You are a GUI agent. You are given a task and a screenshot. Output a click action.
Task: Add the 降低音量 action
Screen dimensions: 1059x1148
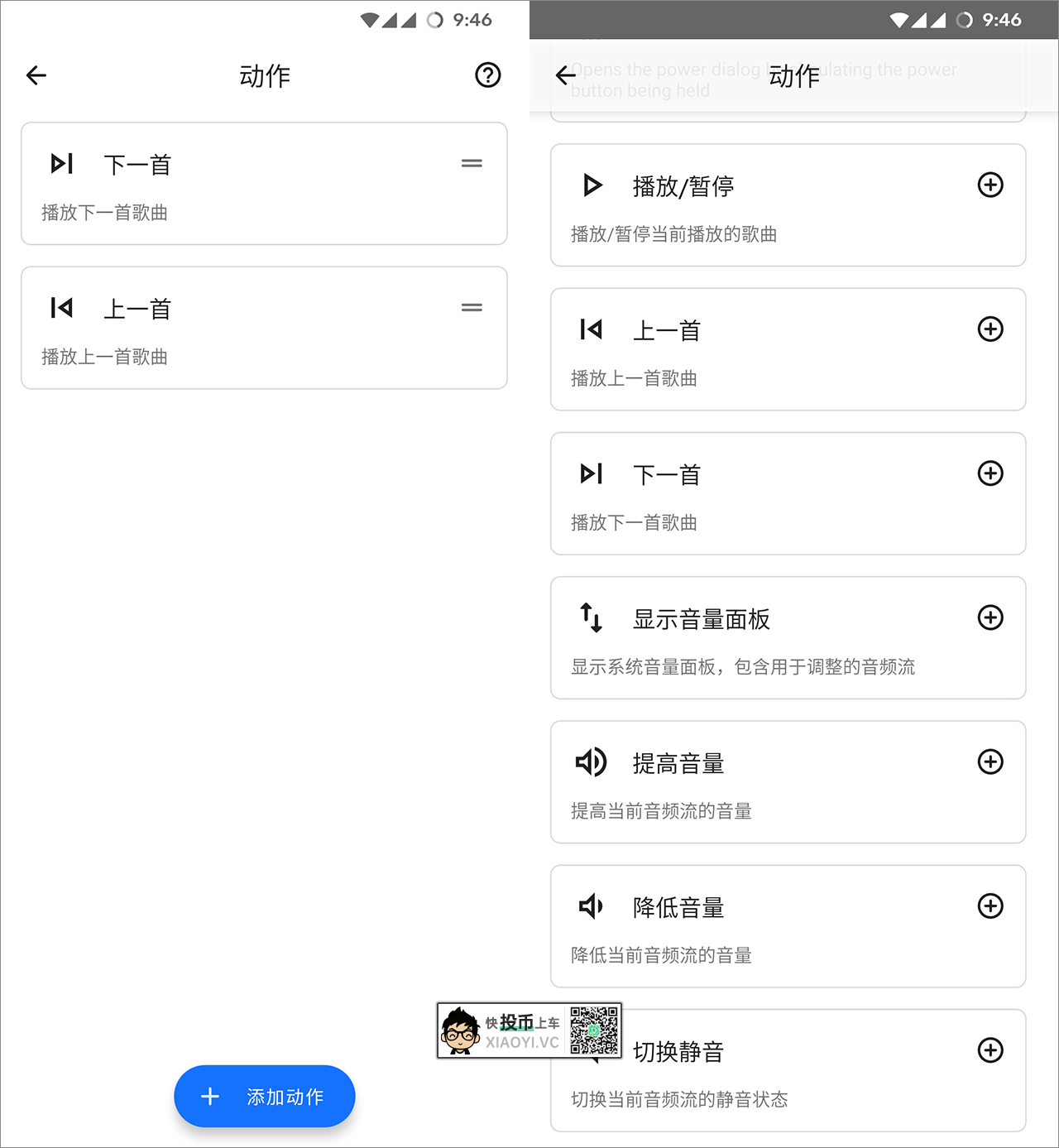pyautogui.click(x=990, y=905)
